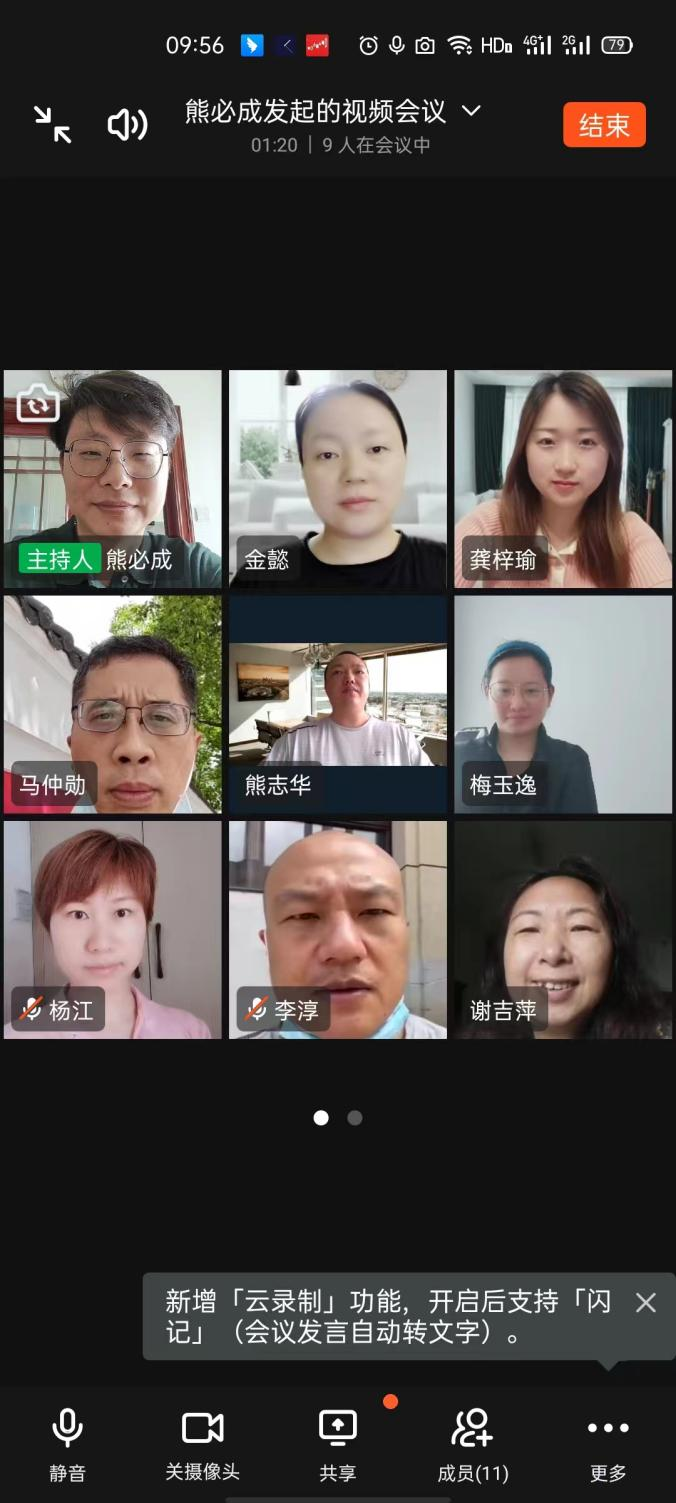Tap 马仲勋's video tile
676x1503 pixels.
(x=112, y=704)
